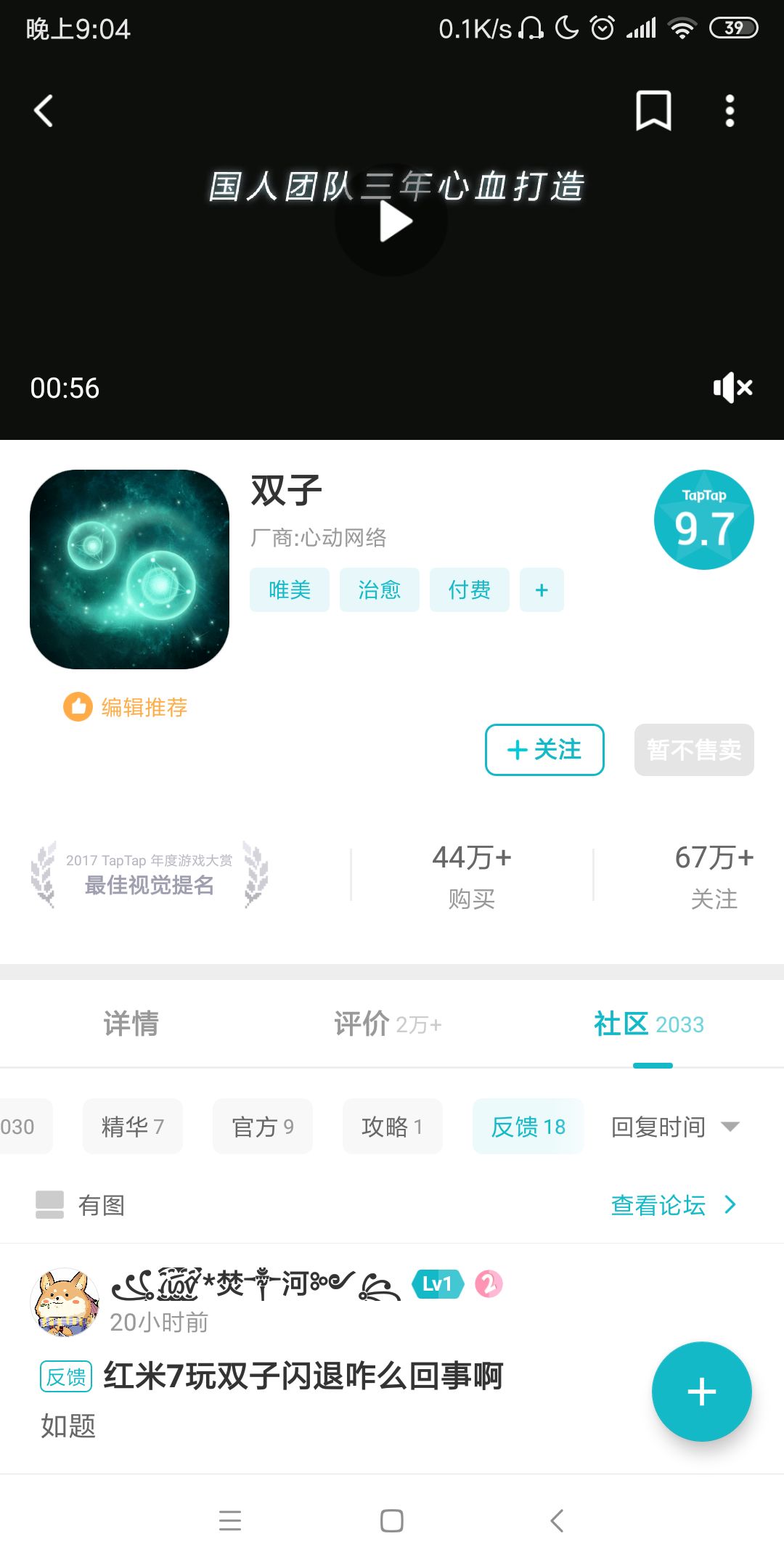This screenshot has width=784, height=1568.
Task: Expand the 回复时间 sort dropdown
Action: tap(675, 1127)
